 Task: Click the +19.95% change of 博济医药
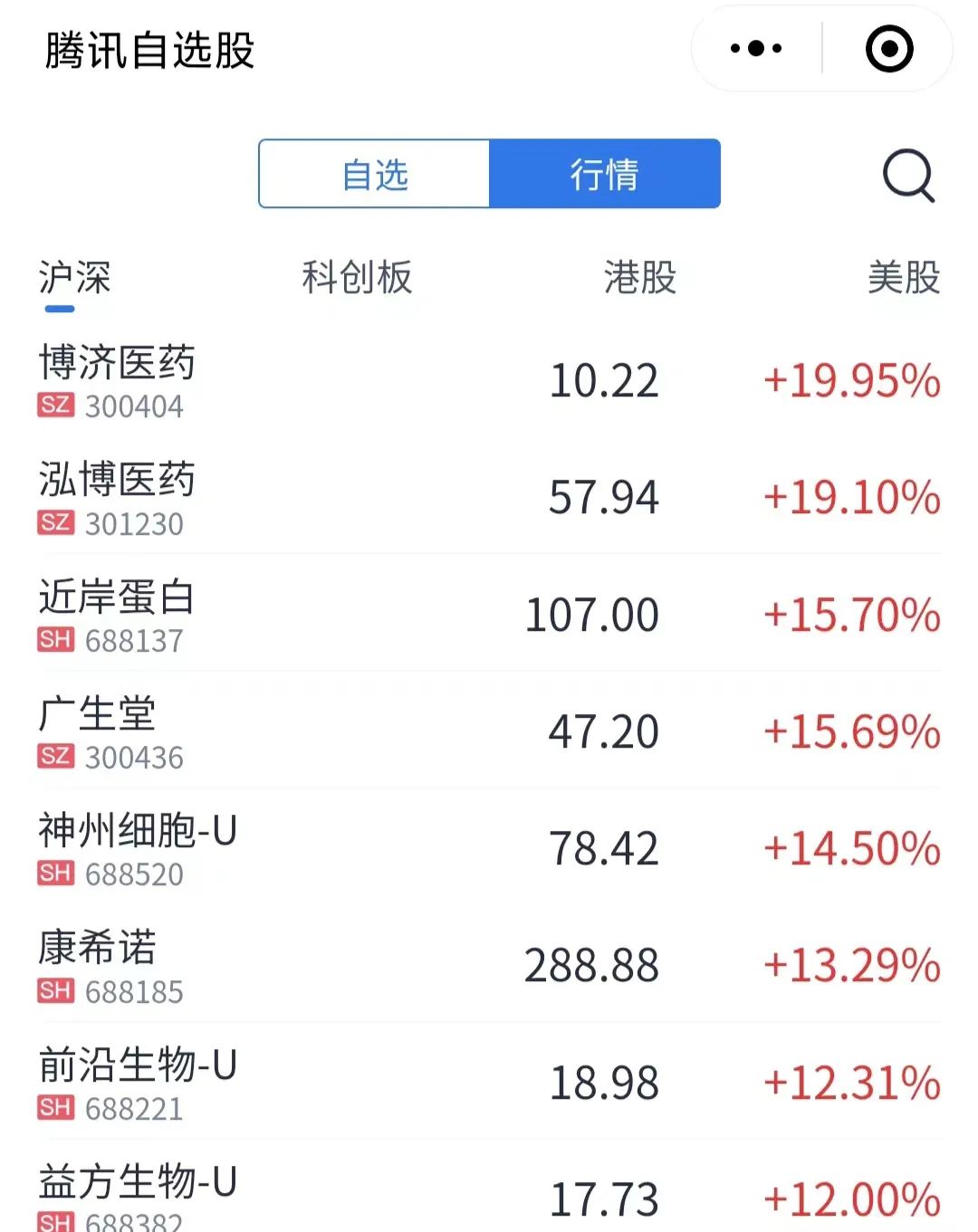(849, 381)
